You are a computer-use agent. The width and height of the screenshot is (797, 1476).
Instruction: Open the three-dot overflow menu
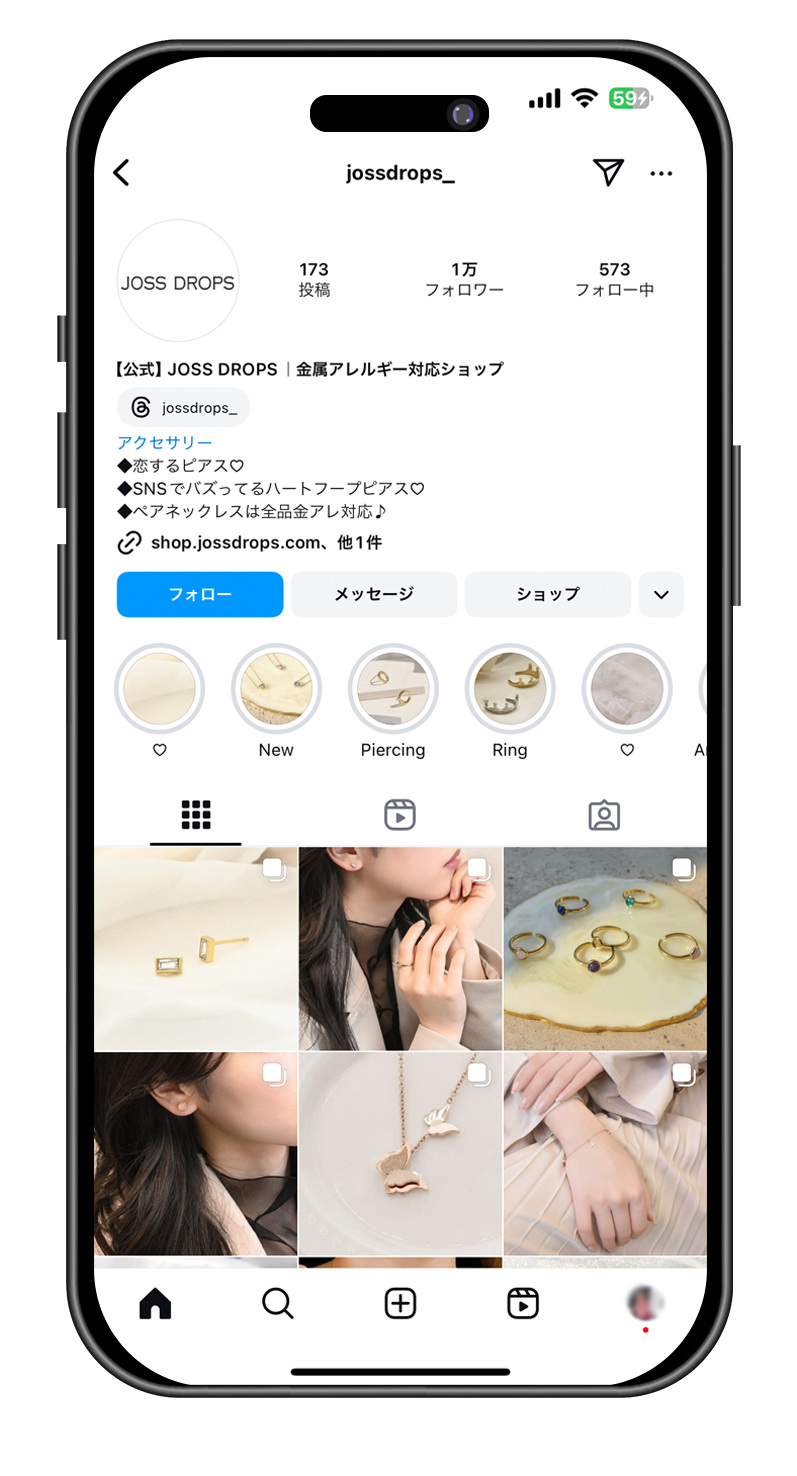tap(661, 173)
